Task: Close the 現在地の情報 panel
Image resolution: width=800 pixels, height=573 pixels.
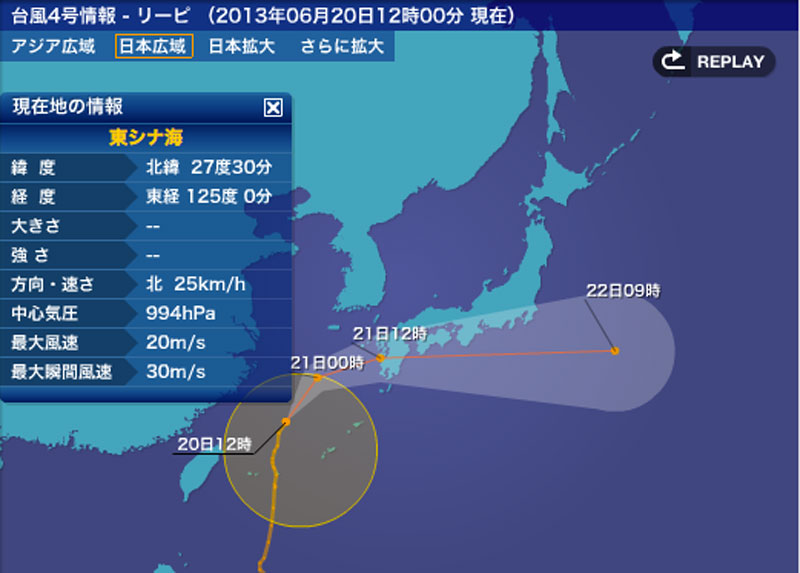Action: coord(273,108)
